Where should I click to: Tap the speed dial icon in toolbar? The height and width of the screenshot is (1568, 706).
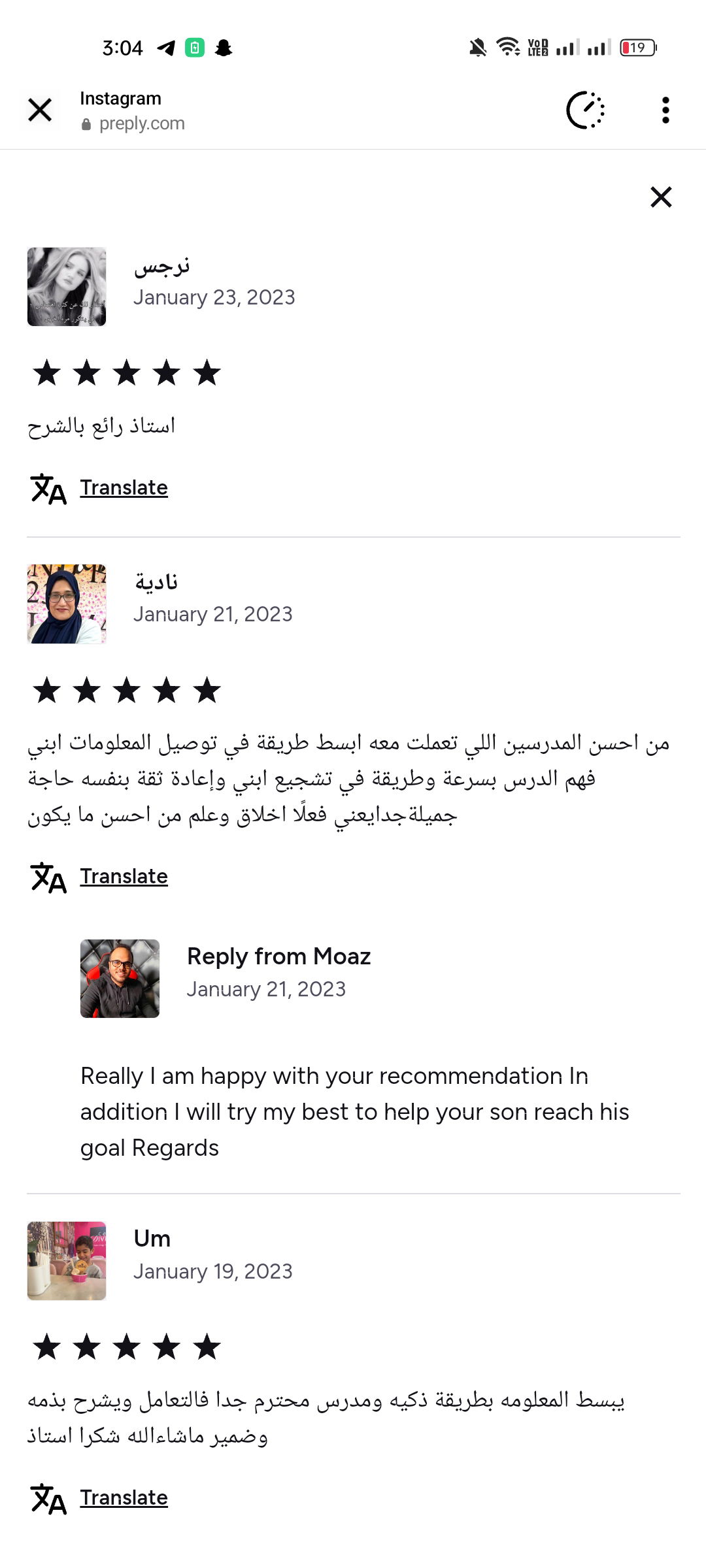point(585,110)
